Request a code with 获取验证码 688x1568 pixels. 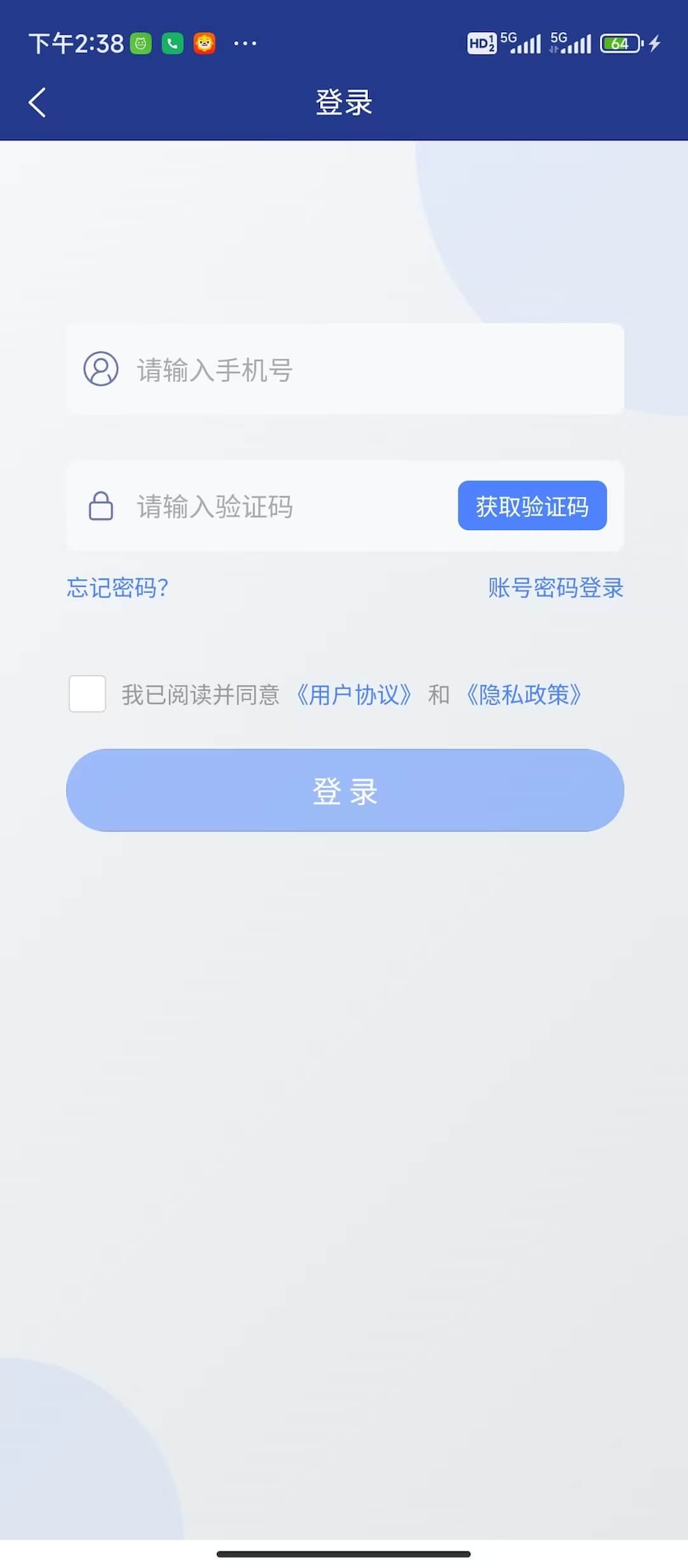(532, 506)
